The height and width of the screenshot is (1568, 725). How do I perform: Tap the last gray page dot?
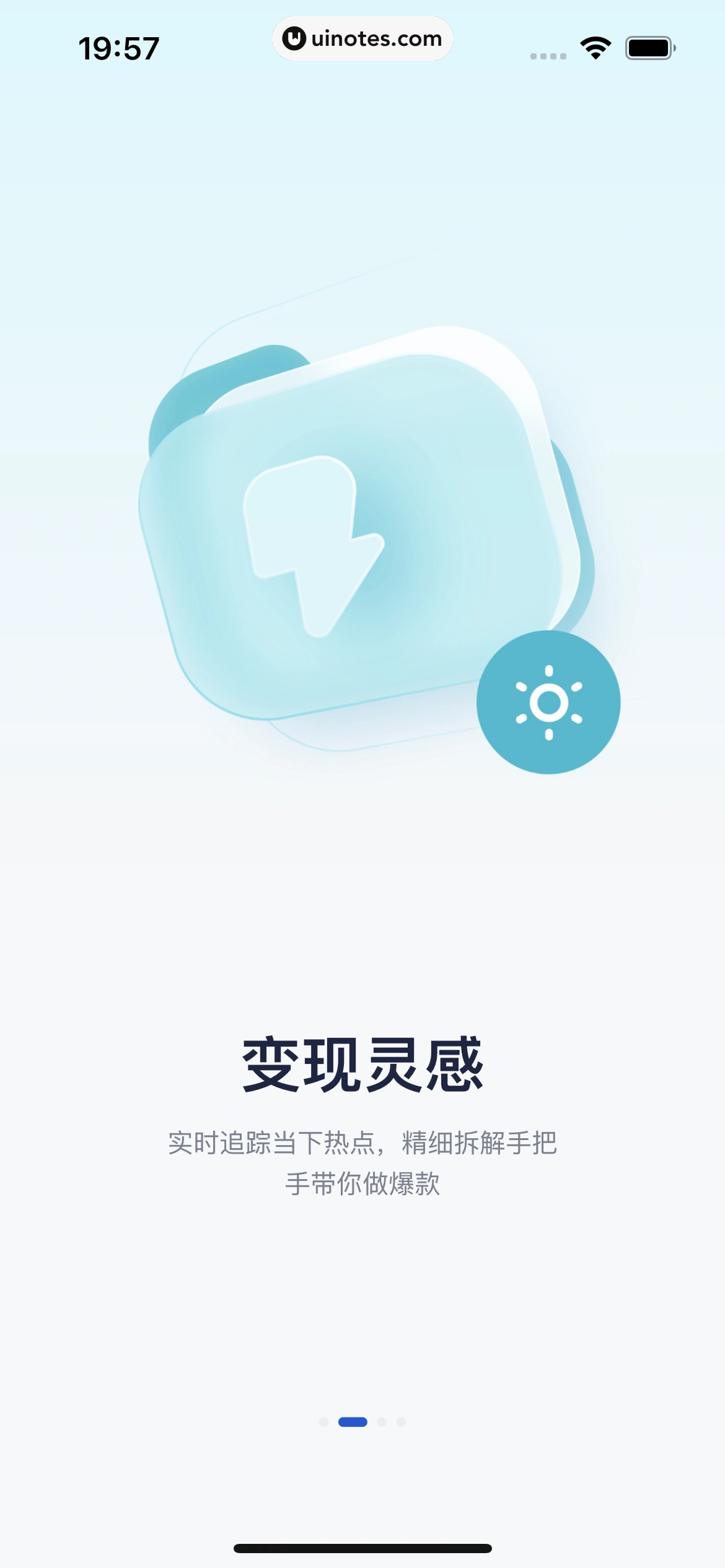400,1421
